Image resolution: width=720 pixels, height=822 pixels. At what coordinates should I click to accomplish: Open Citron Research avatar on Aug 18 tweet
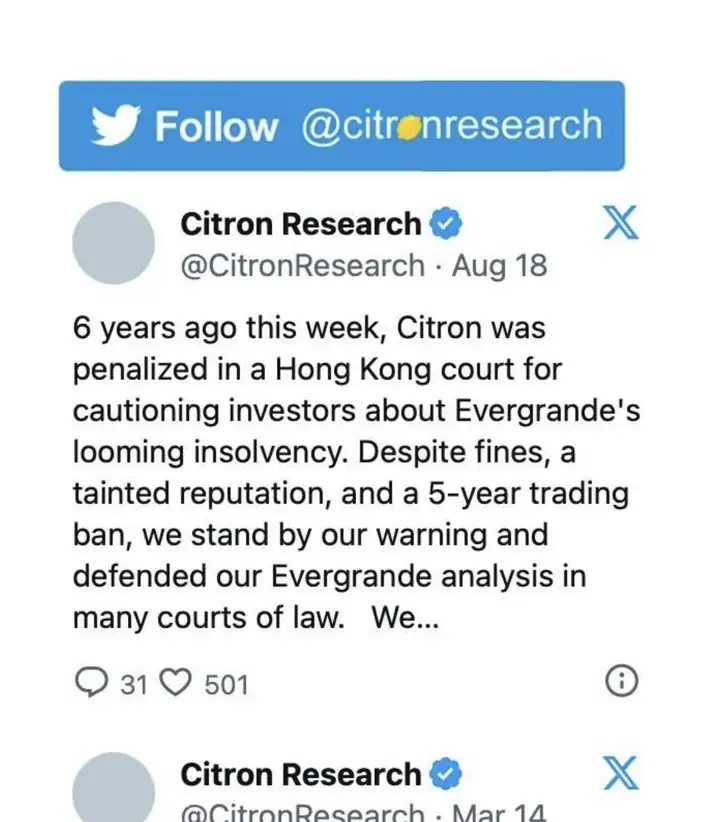click(114, 243)
